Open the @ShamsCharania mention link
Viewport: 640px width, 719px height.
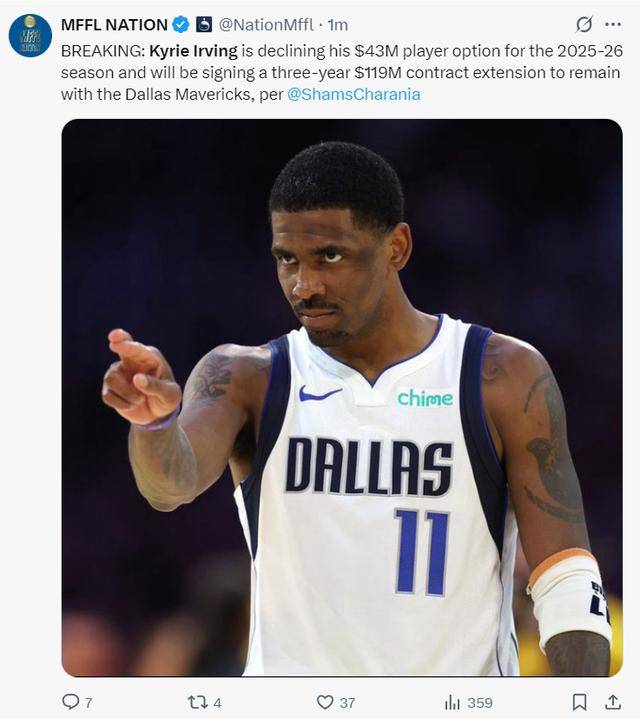coord(354,94)
